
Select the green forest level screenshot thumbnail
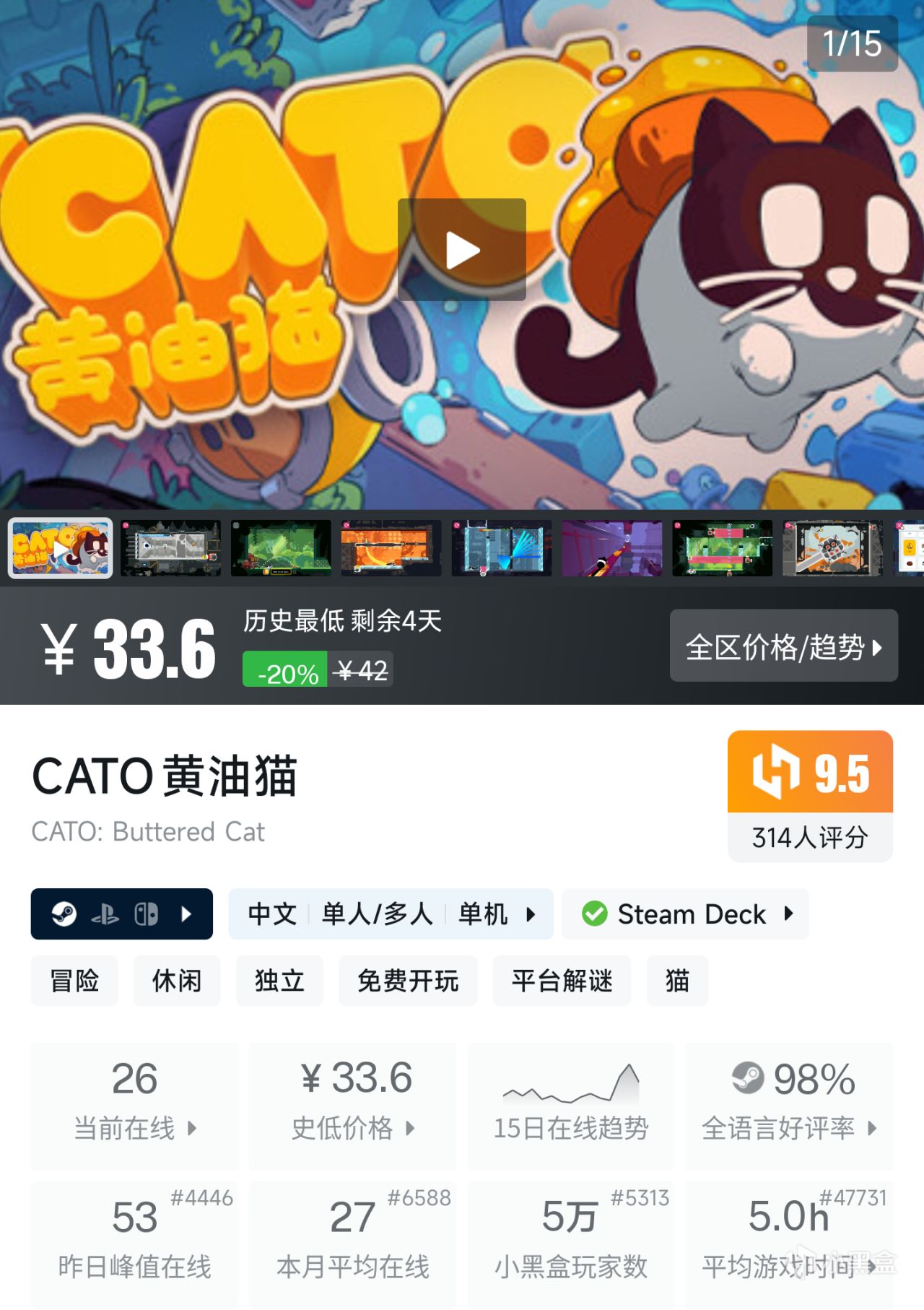tap(281, 548)
